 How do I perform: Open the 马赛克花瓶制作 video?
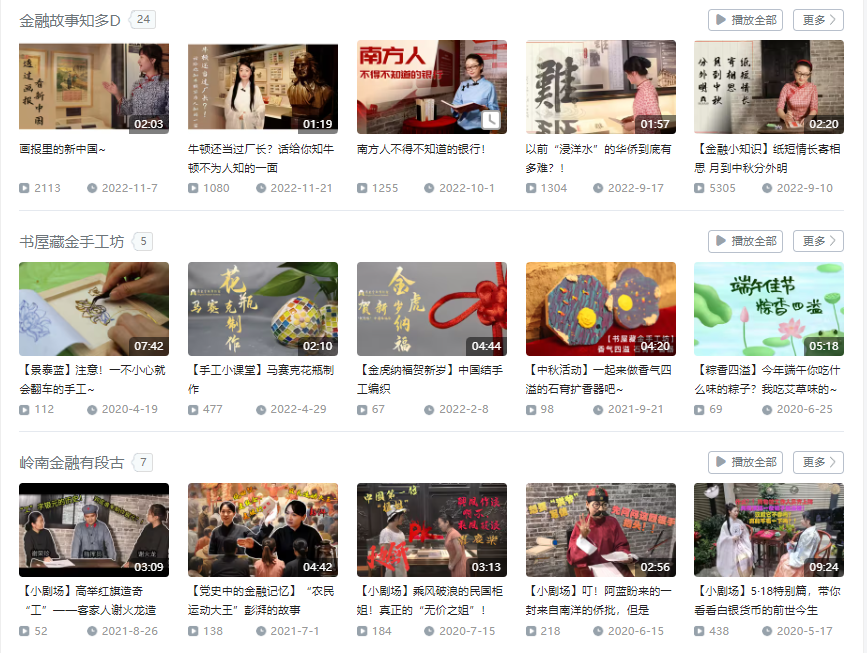click(263, 309)
